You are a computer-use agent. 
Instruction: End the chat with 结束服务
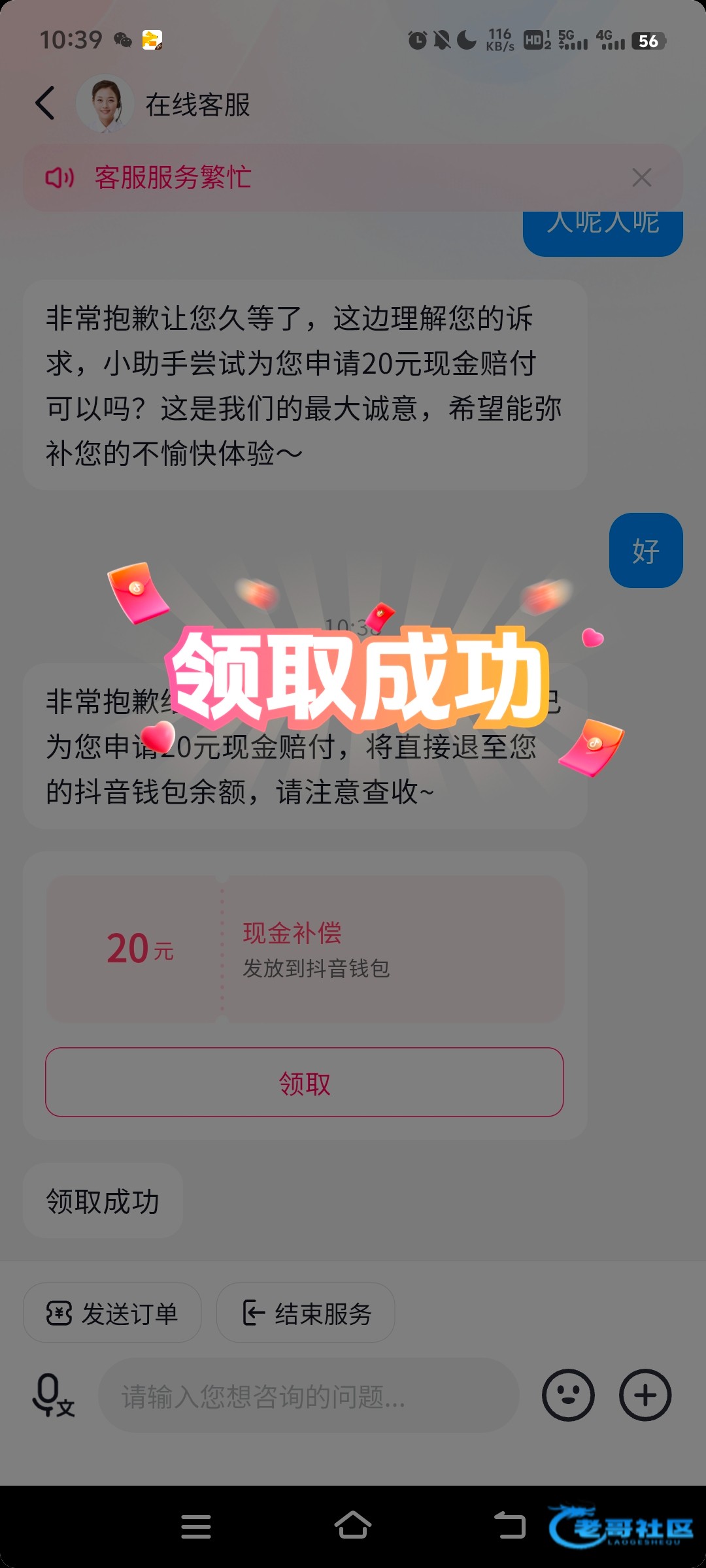tap(306, 1313)
